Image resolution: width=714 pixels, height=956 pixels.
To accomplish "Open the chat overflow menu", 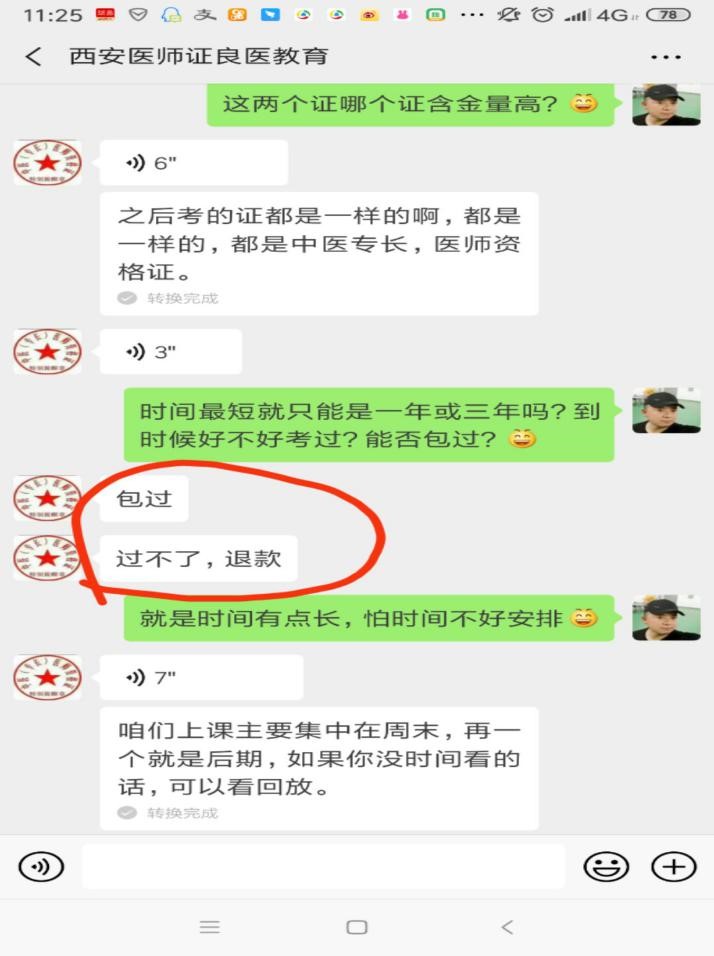I will 666,57.
